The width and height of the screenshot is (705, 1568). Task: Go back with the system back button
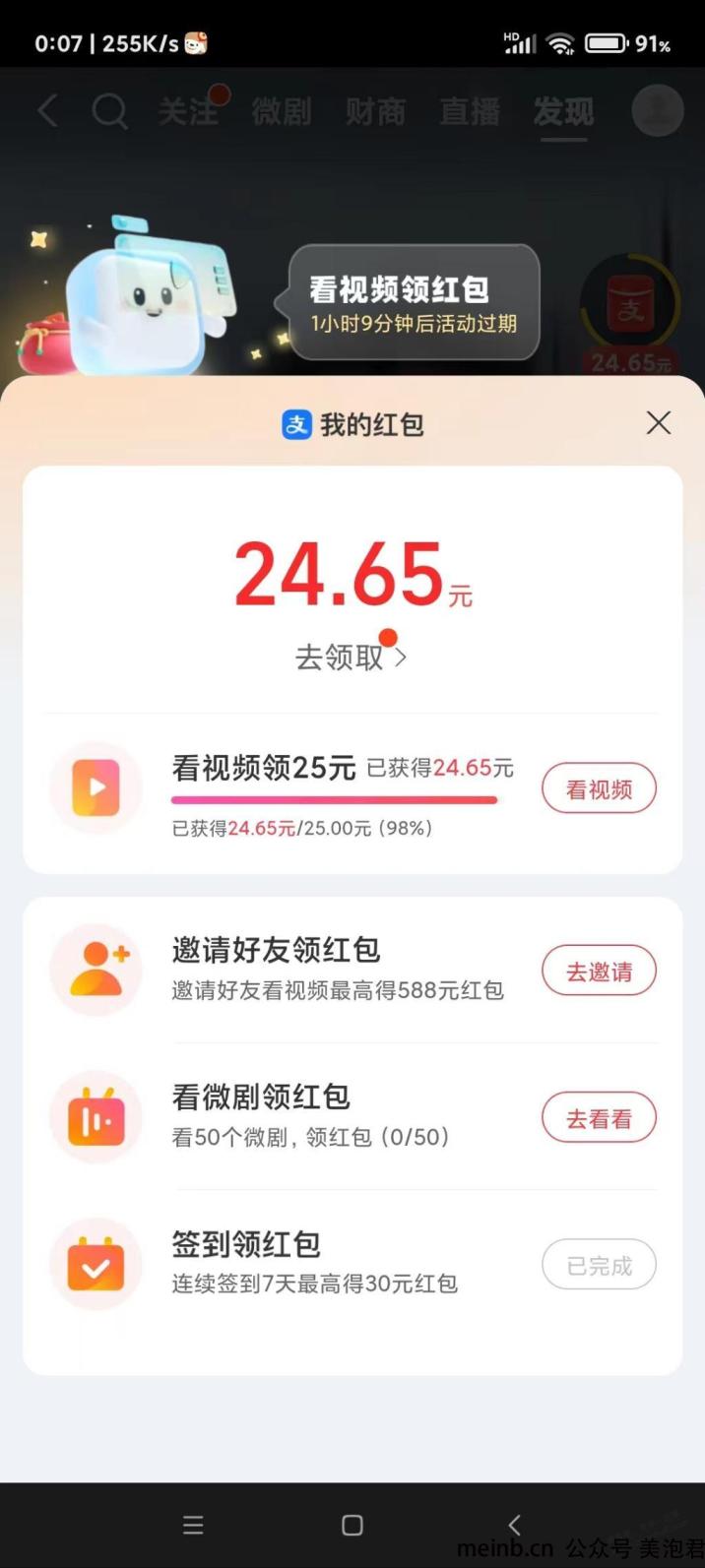point(514,1525)
